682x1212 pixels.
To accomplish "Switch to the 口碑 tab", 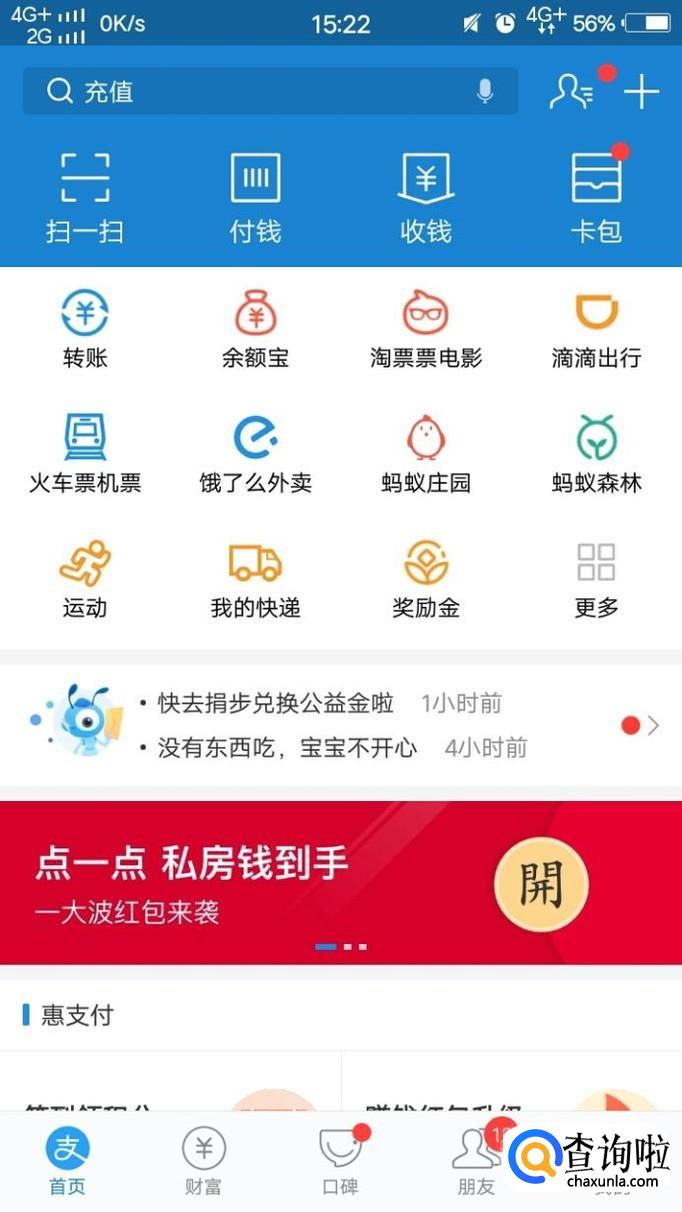I will click(x=340, y=1162).
